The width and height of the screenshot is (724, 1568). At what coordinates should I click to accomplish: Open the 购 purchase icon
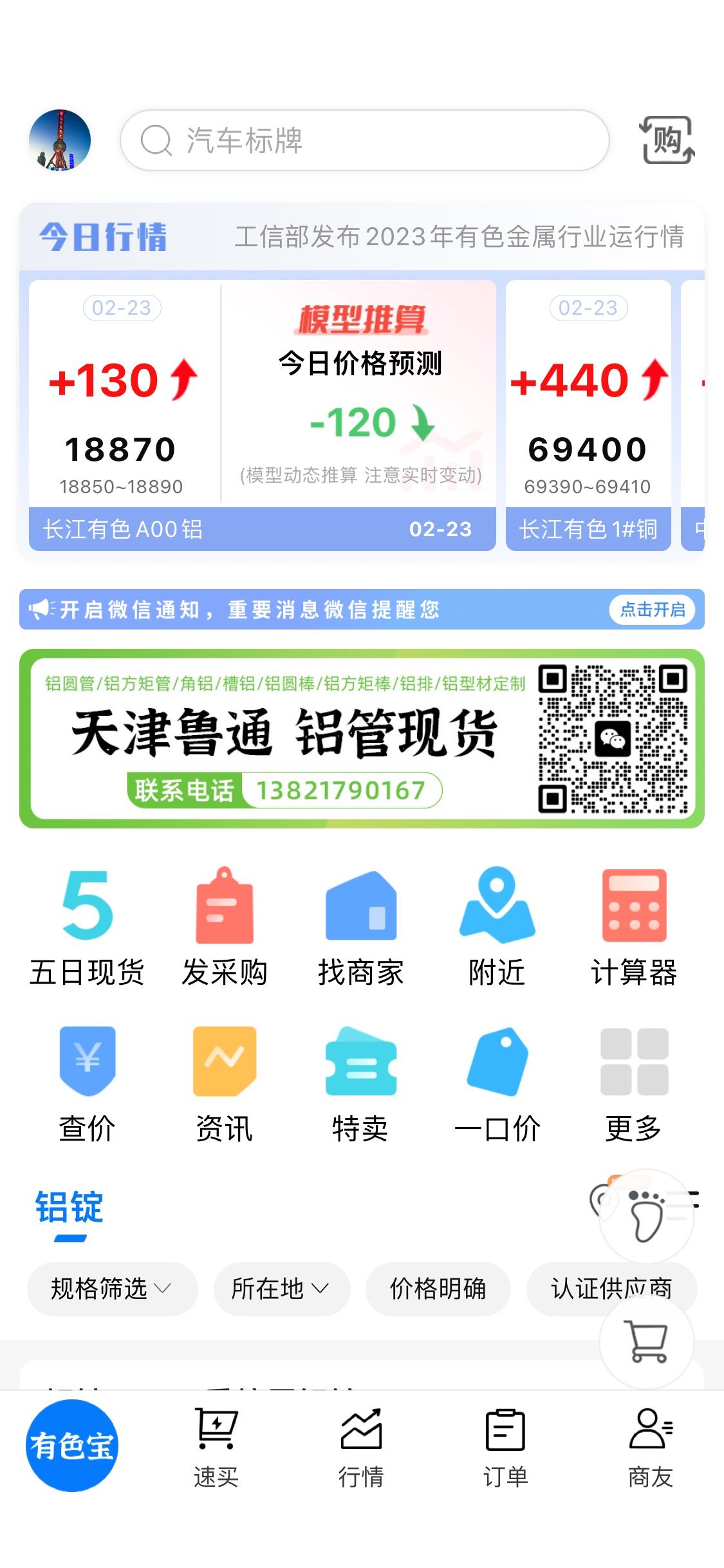coord(667,140)
